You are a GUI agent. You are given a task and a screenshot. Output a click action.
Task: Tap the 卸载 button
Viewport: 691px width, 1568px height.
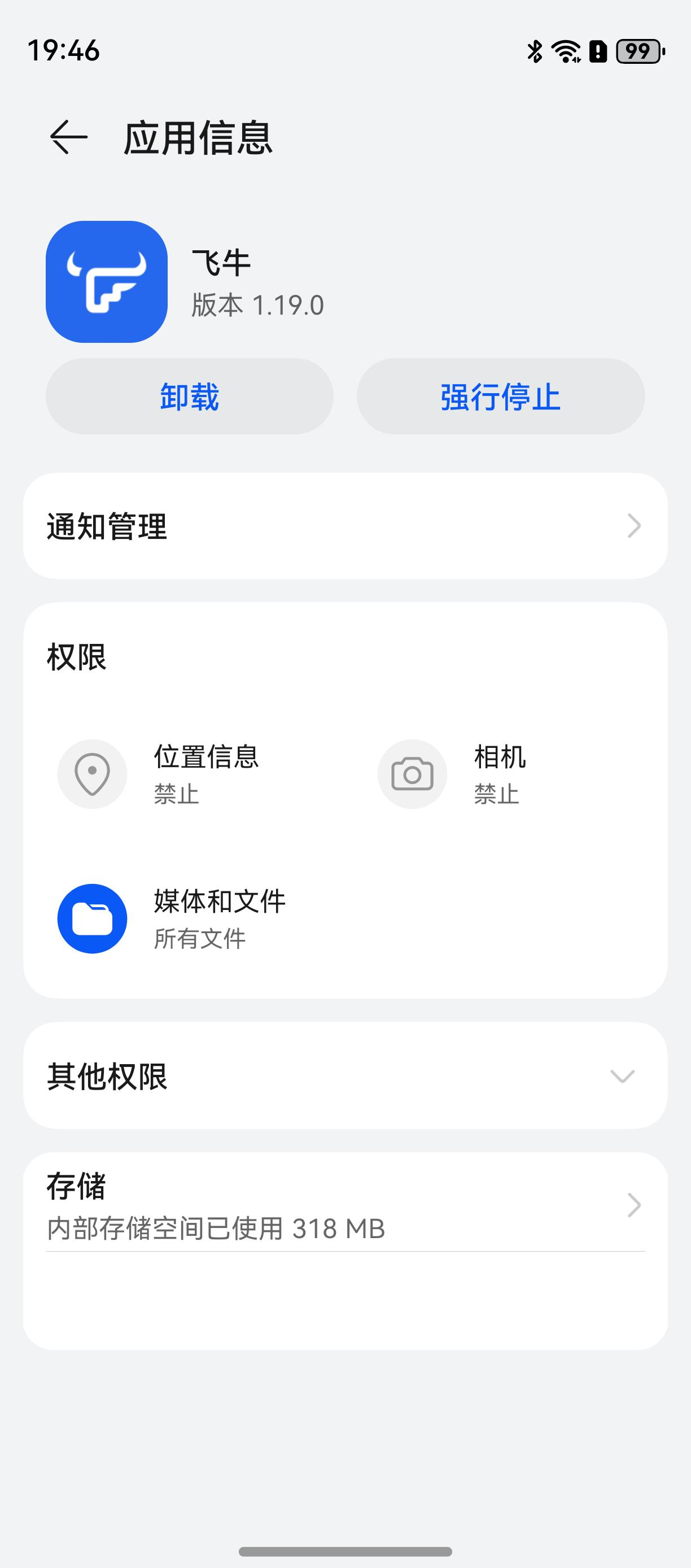[x=189, y=397]
